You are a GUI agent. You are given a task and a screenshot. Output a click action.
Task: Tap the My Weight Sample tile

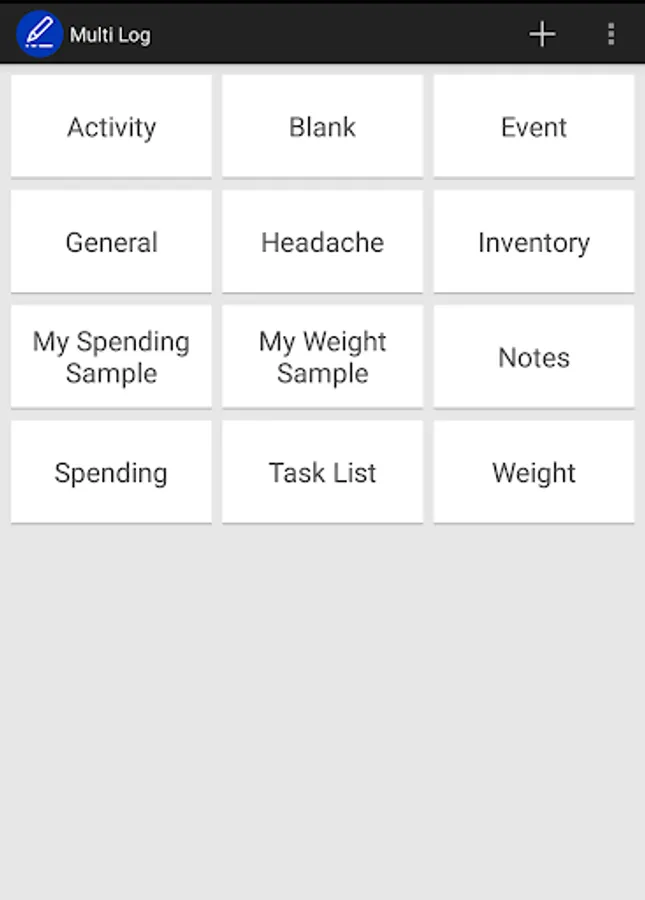coord(322,357)
